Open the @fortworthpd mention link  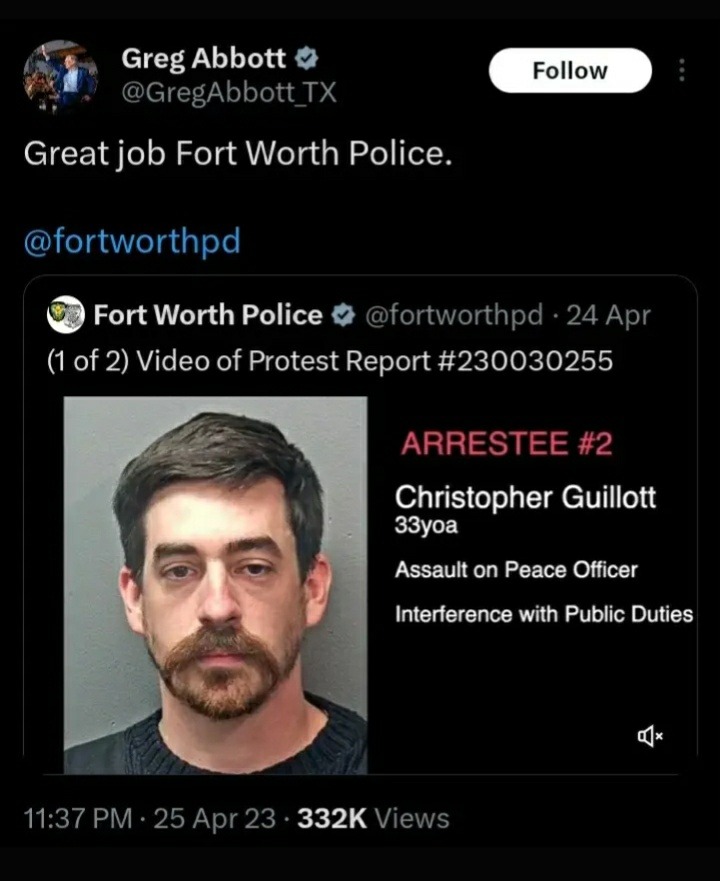[x=131, y=242]
